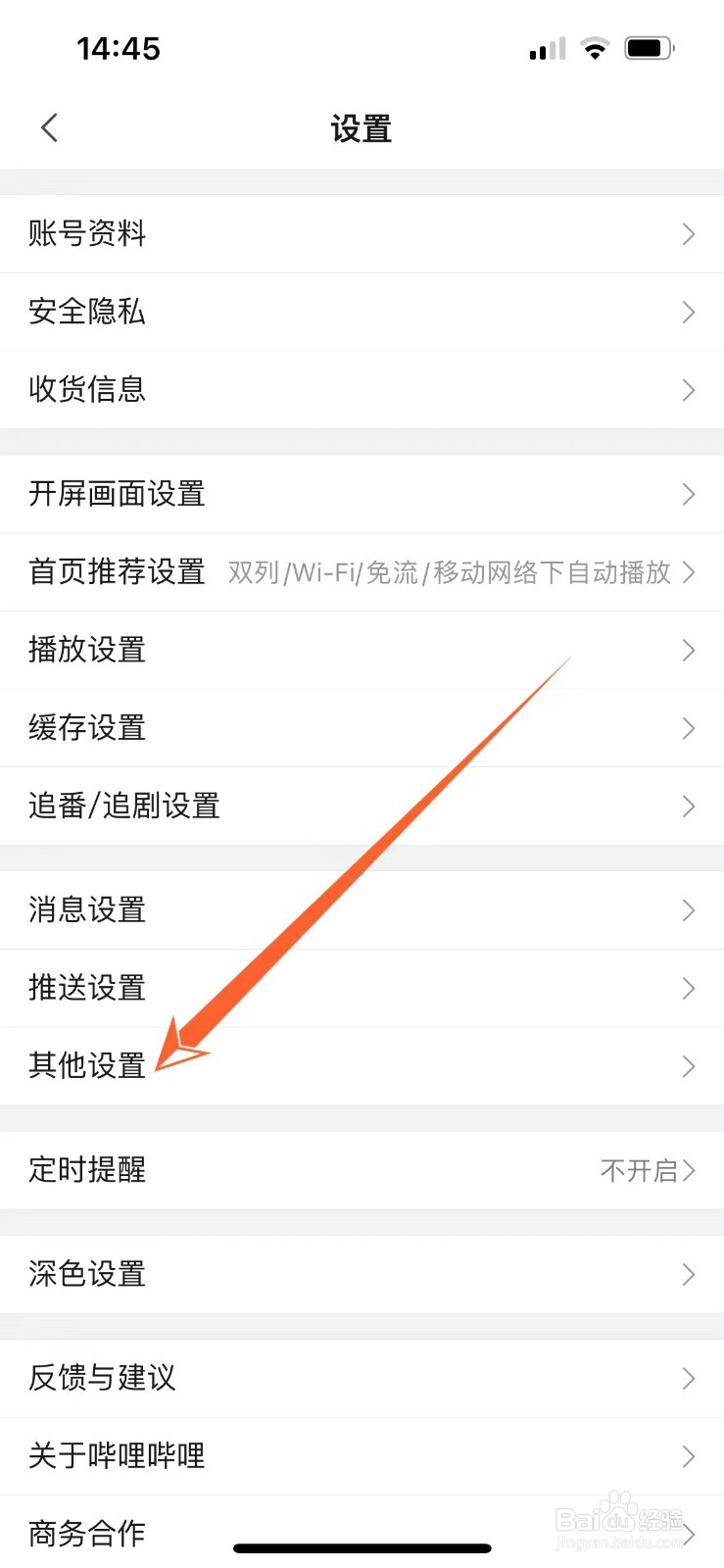
Task: Open 安全隐私 settings
Action: point(362,312)
